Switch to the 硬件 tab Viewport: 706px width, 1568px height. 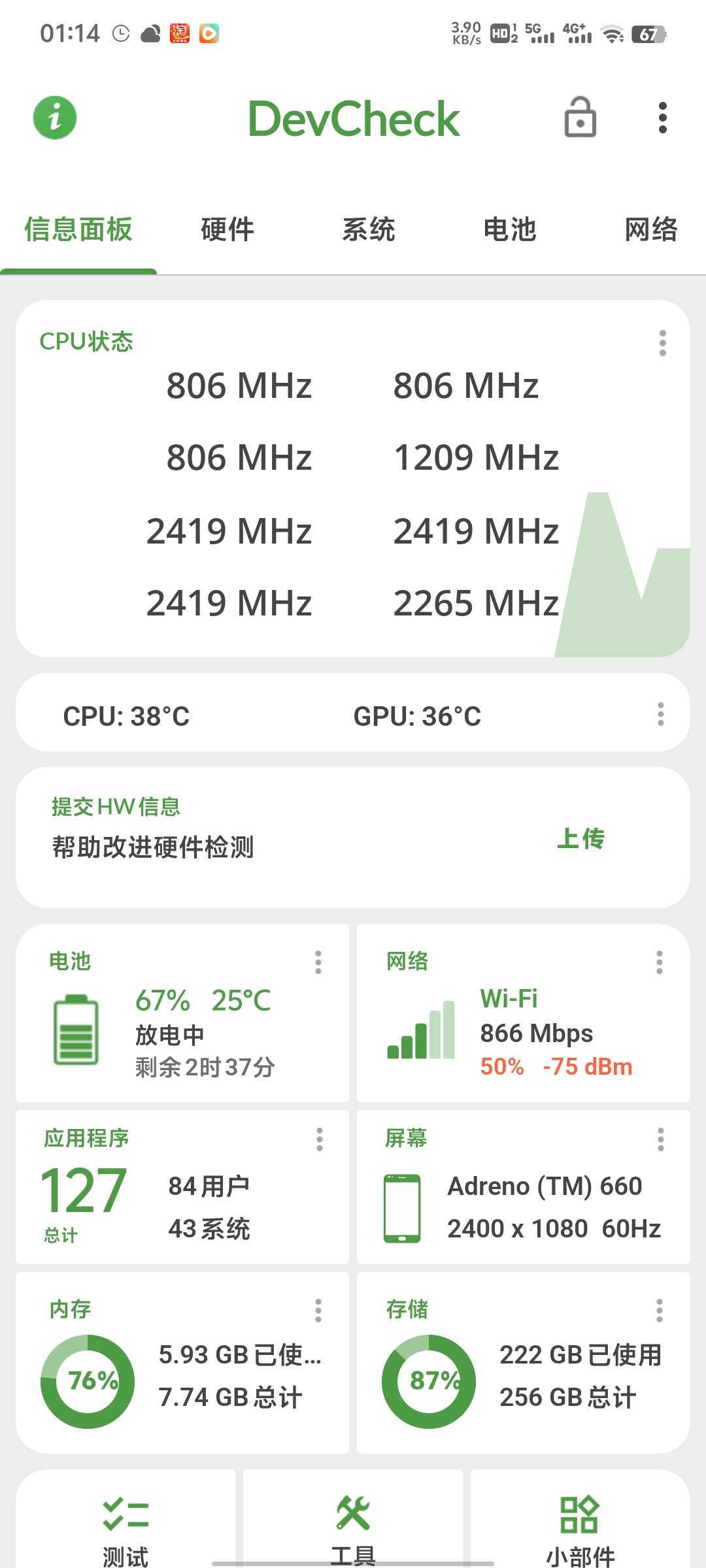pos(227,230)
